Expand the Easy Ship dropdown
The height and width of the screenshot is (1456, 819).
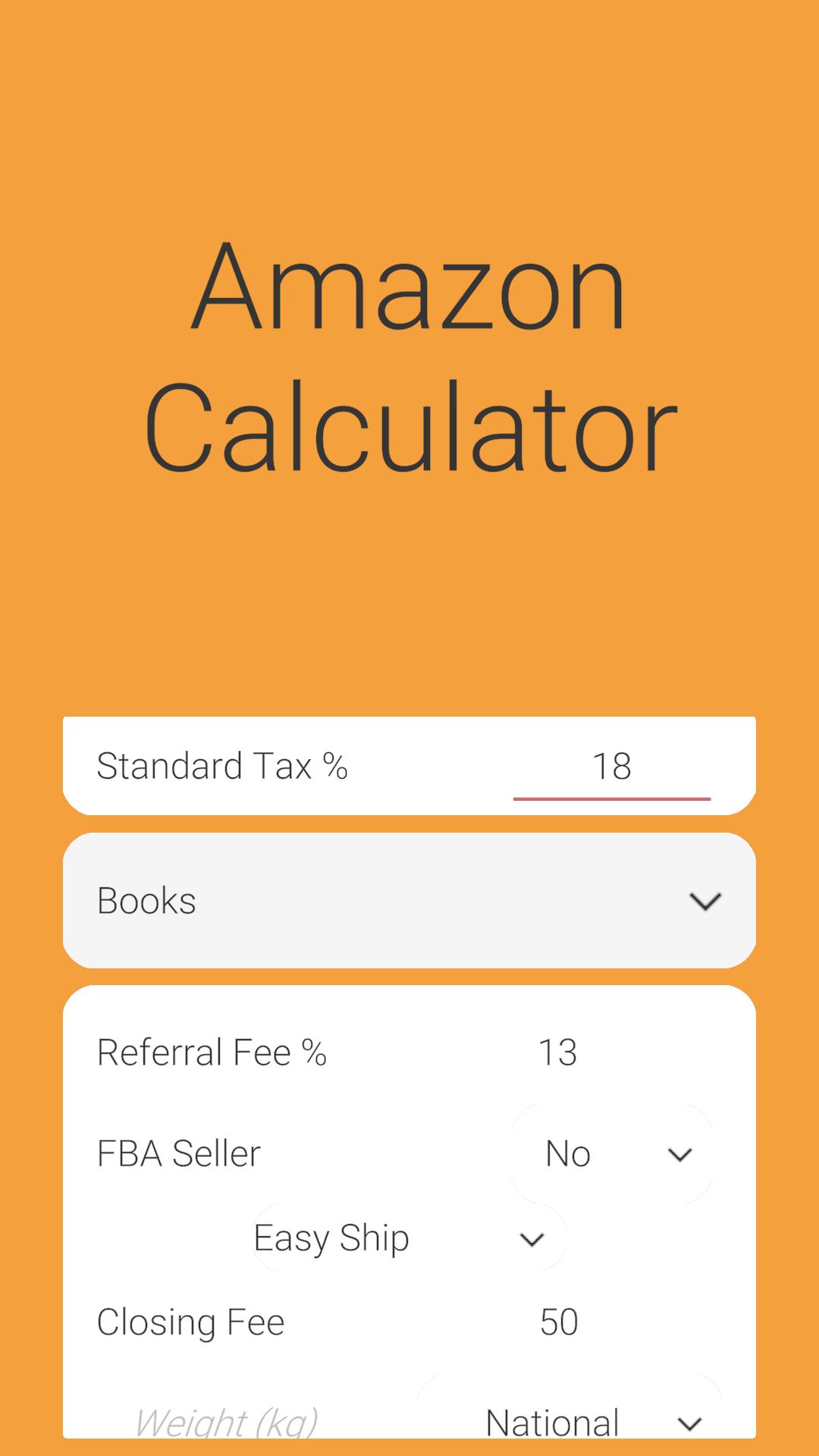(x=409, y=1239)
